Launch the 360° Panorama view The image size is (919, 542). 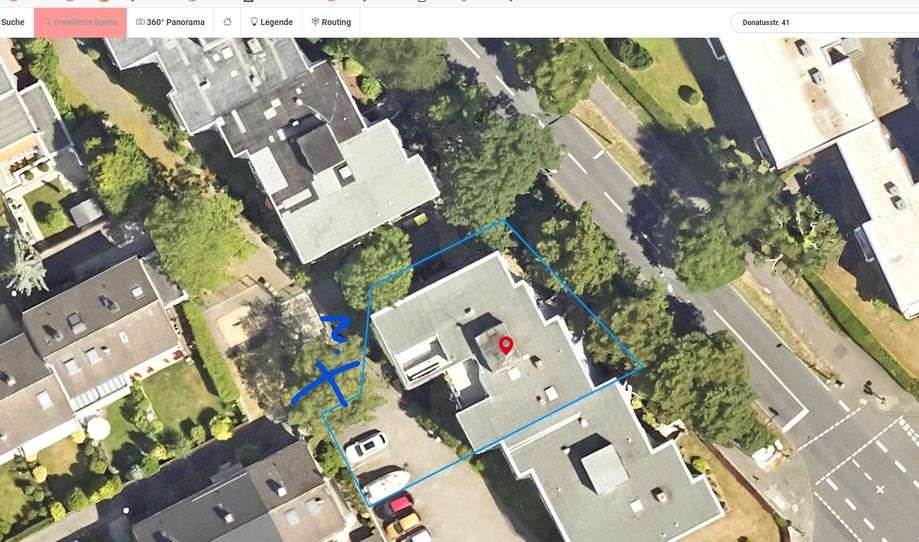coord(170,22)
